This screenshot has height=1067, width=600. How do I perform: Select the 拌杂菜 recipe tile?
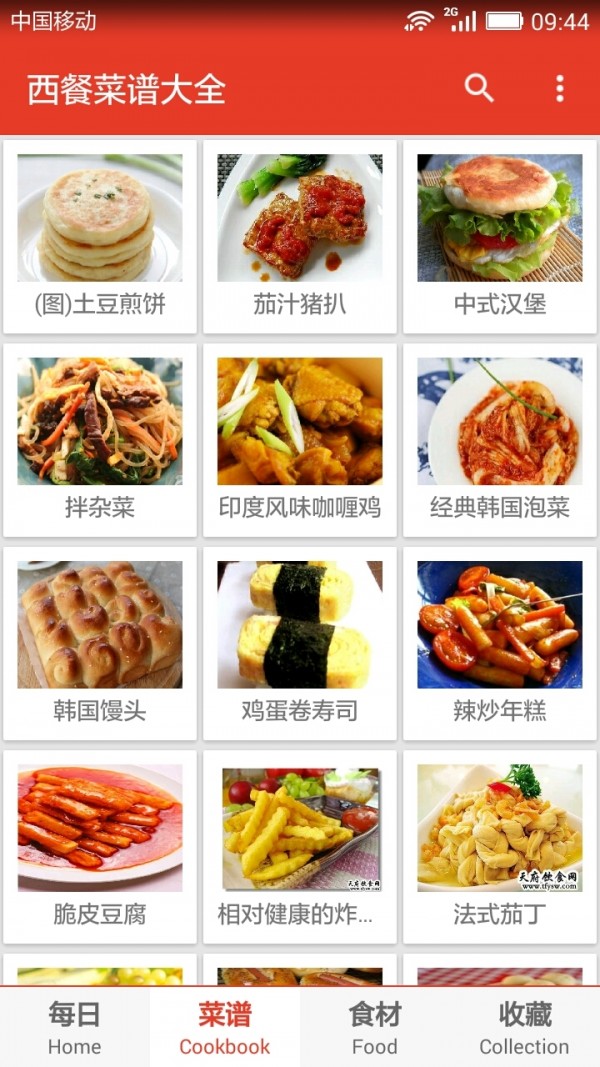pyautogui.click(x=100, y=440)
